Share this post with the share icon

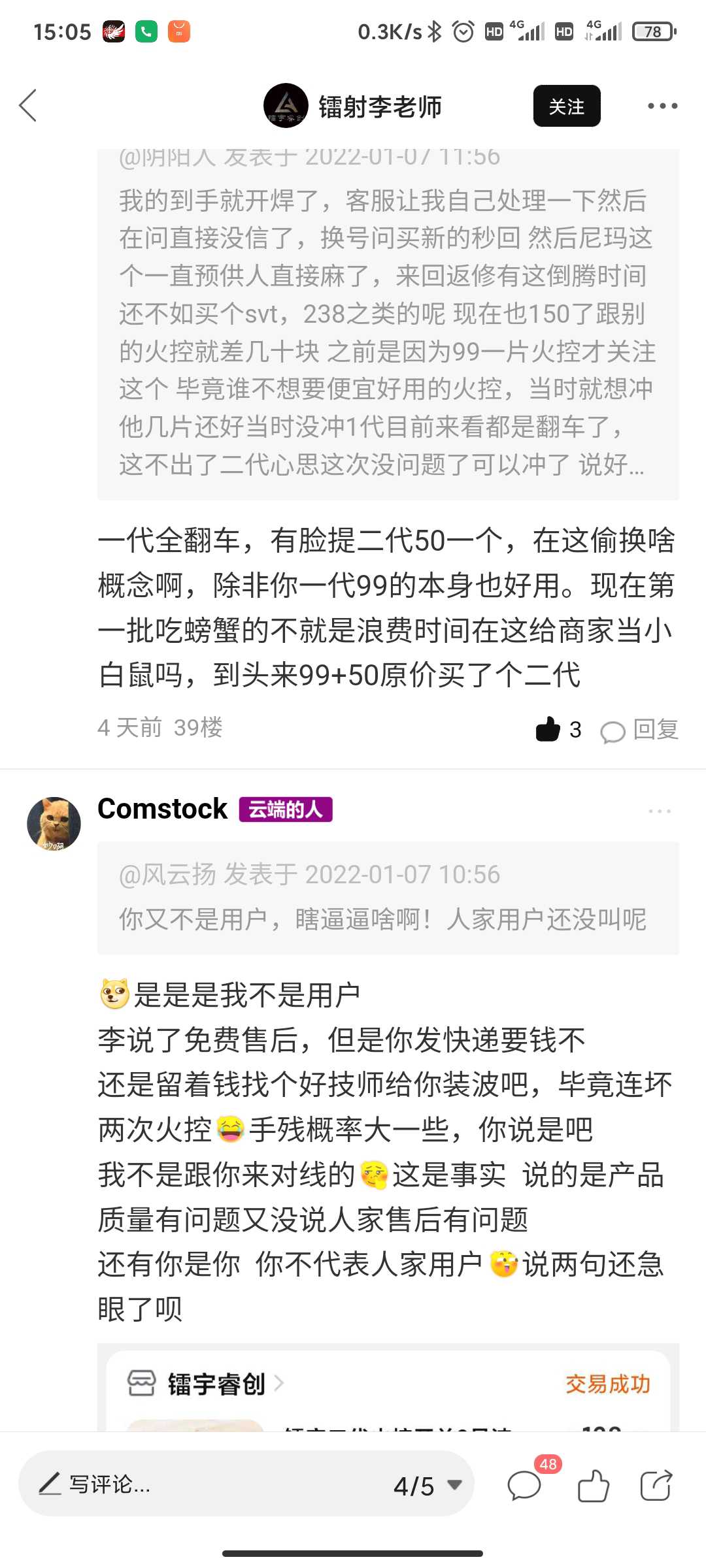[x=656, y=1486]
